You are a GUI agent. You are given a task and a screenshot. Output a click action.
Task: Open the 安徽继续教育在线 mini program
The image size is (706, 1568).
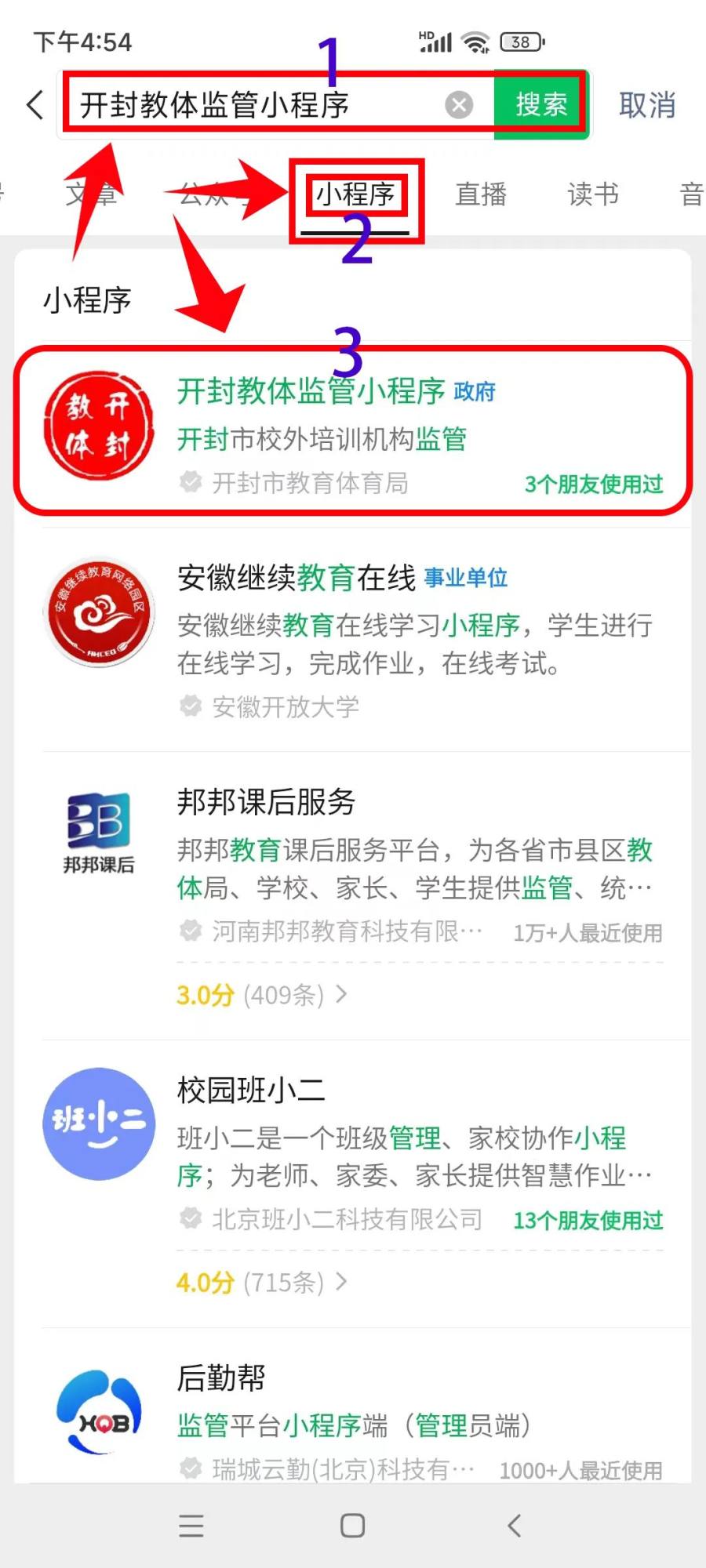(x=353, y=639)
